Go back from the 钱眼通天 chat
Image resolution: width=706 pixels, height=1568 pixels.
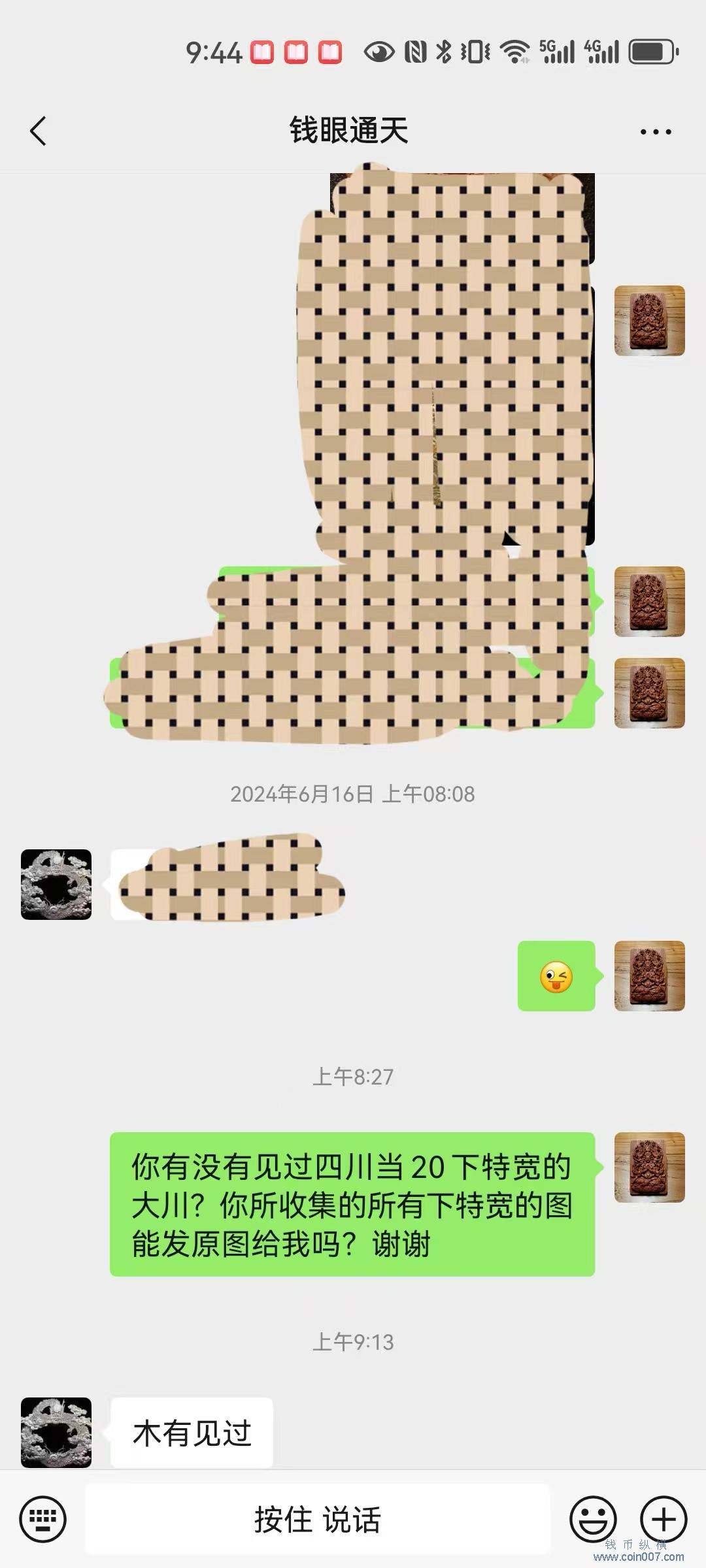[x=39, y=131]
